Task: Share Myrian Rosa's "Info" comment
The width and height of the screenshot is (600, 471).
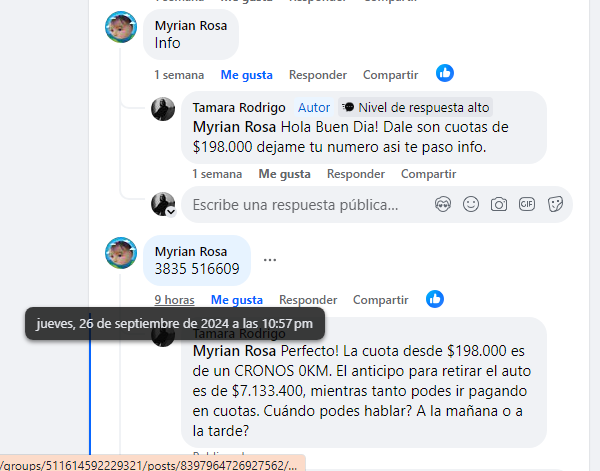Action: click(x=390, y=75)
